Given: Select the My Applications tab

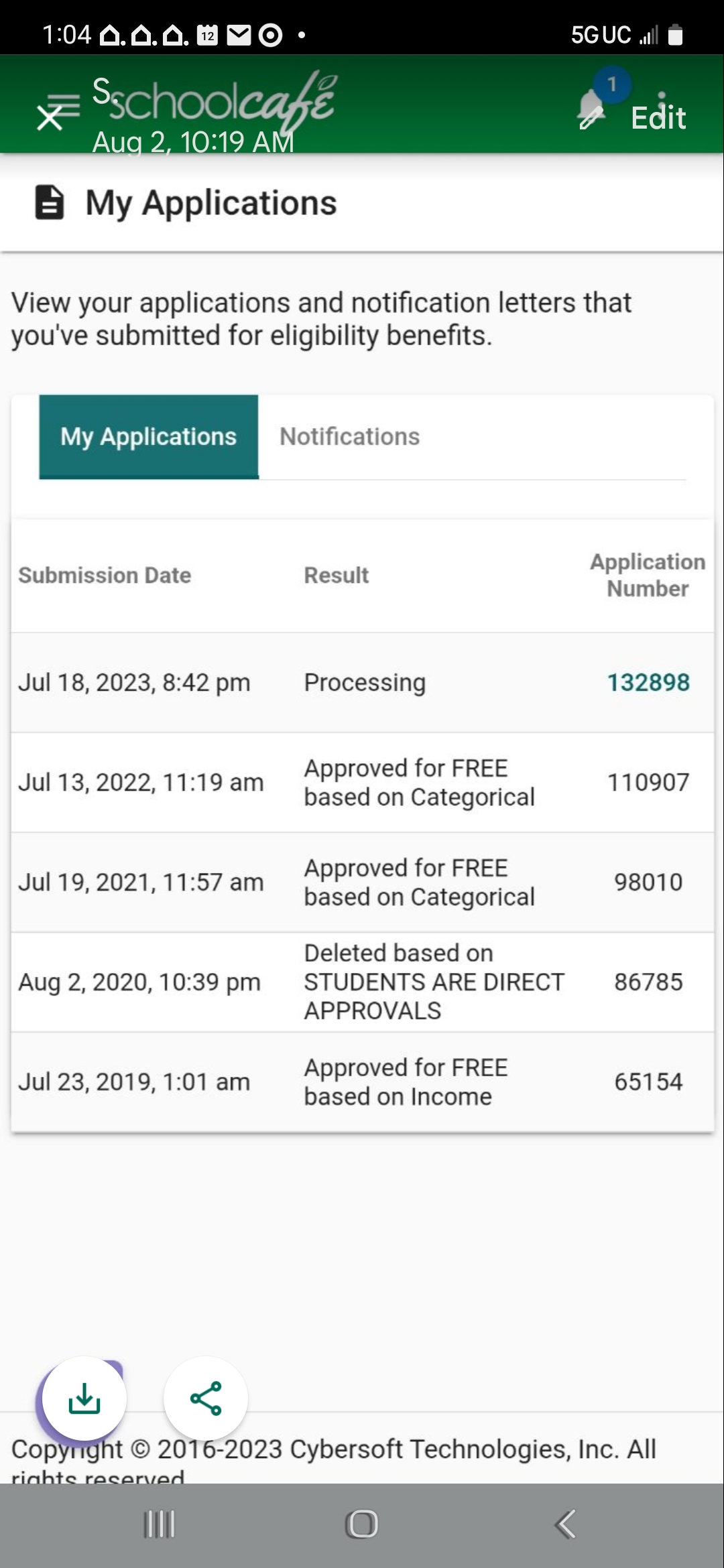Looking at the screenshot, I should point(149,437).
